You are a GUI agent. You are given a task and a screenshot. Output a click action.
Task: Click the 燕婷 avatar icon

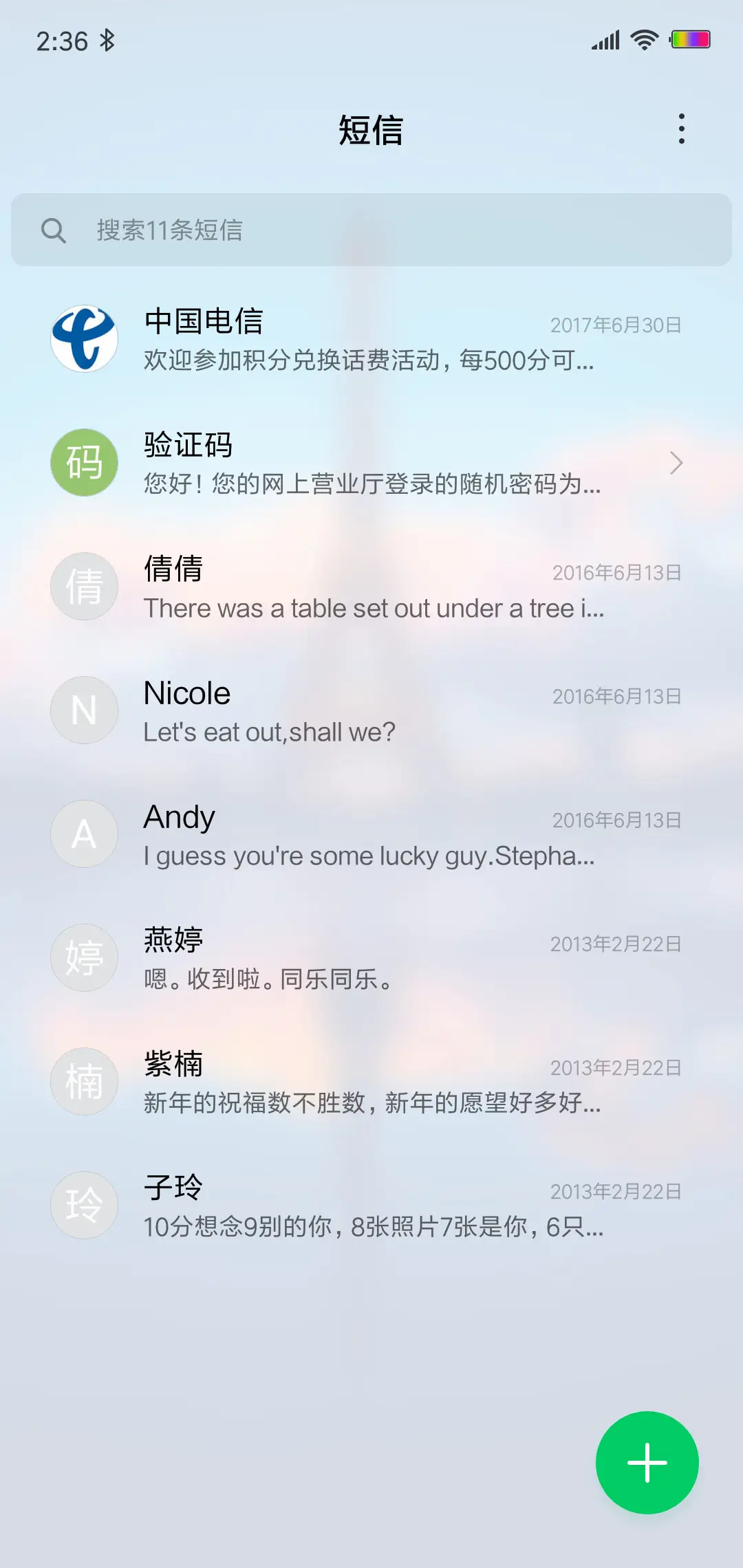click(x=84, y=957)
